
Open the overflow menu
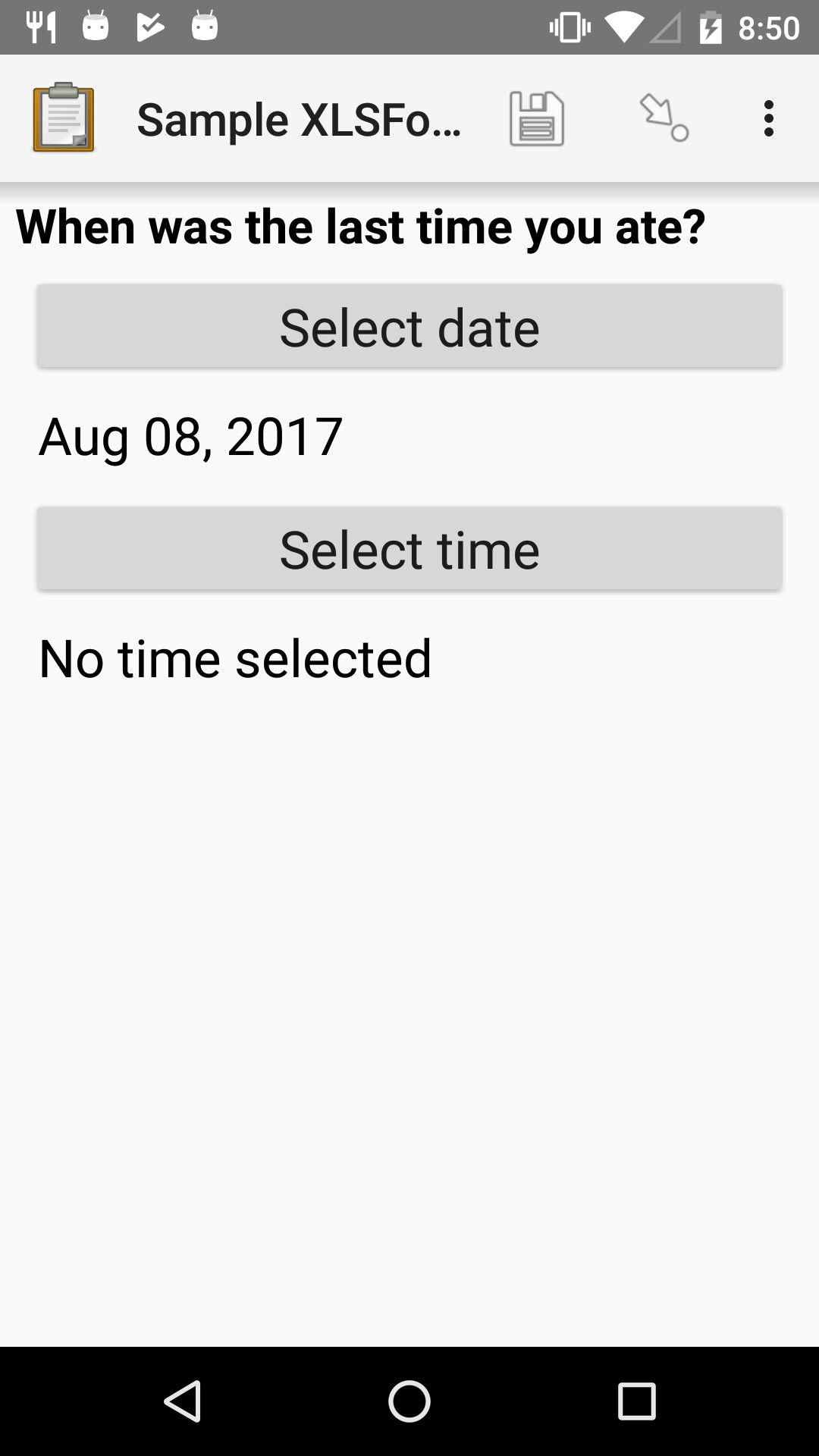[x=768, y=119]
